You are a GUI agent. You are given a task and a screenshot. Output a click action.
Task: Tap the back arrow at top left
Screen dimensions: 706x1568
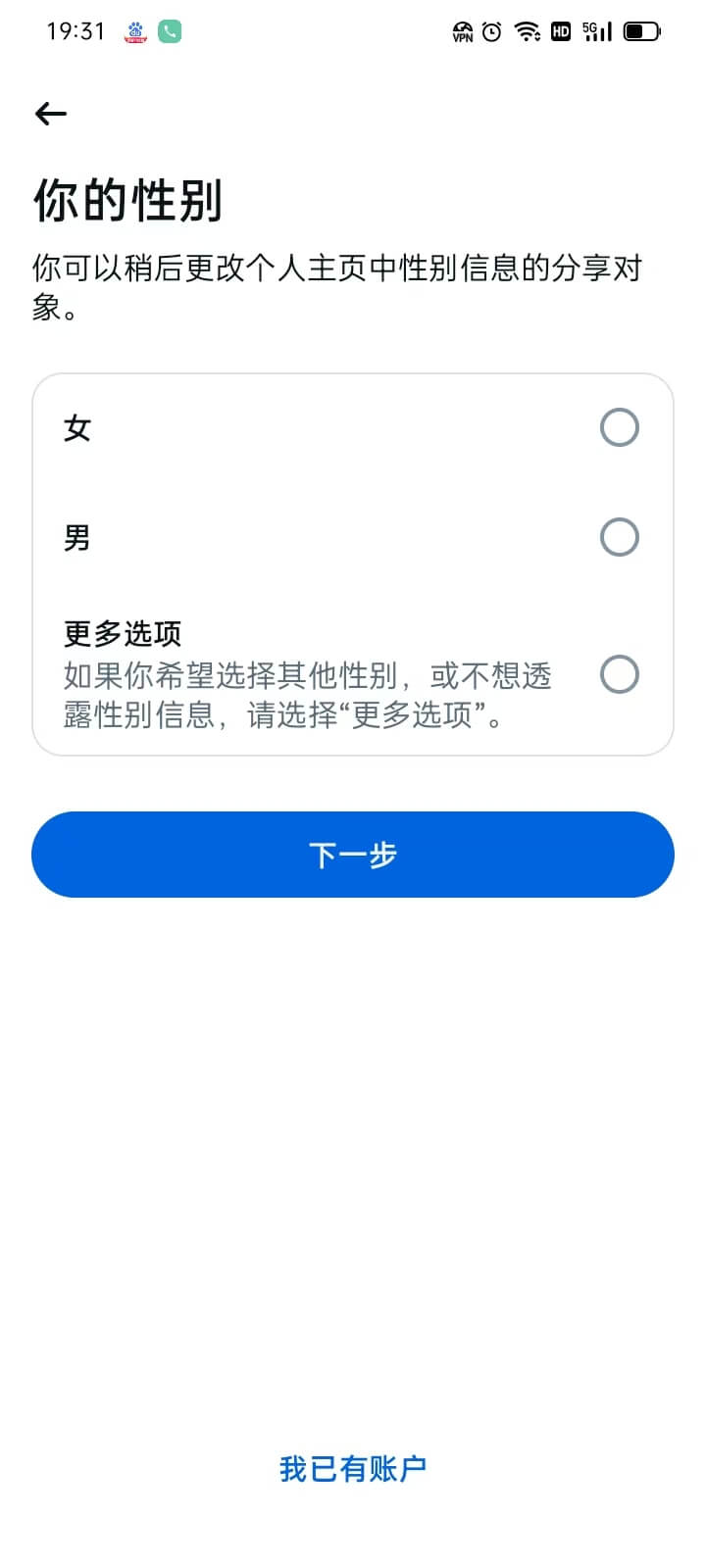(x=49, y=114)
